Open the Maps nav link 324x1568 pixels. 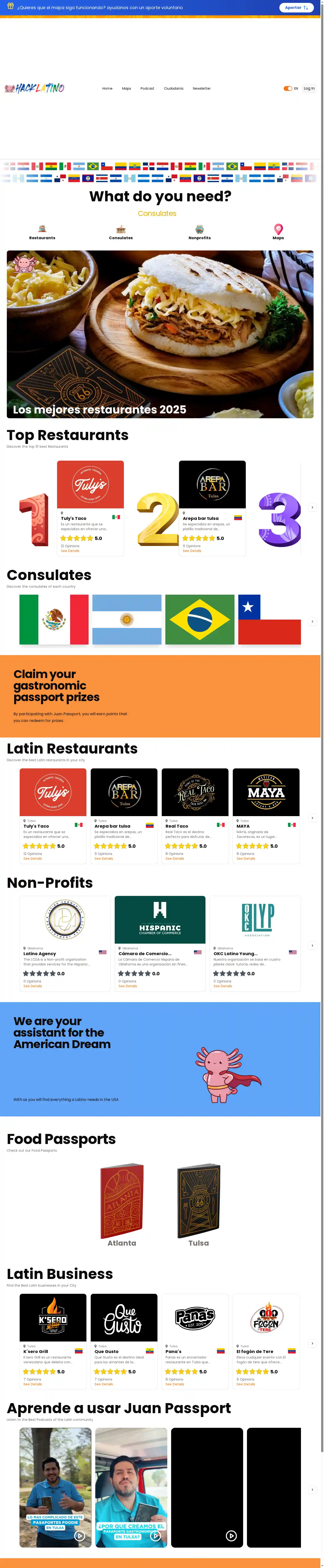point(126,88)
